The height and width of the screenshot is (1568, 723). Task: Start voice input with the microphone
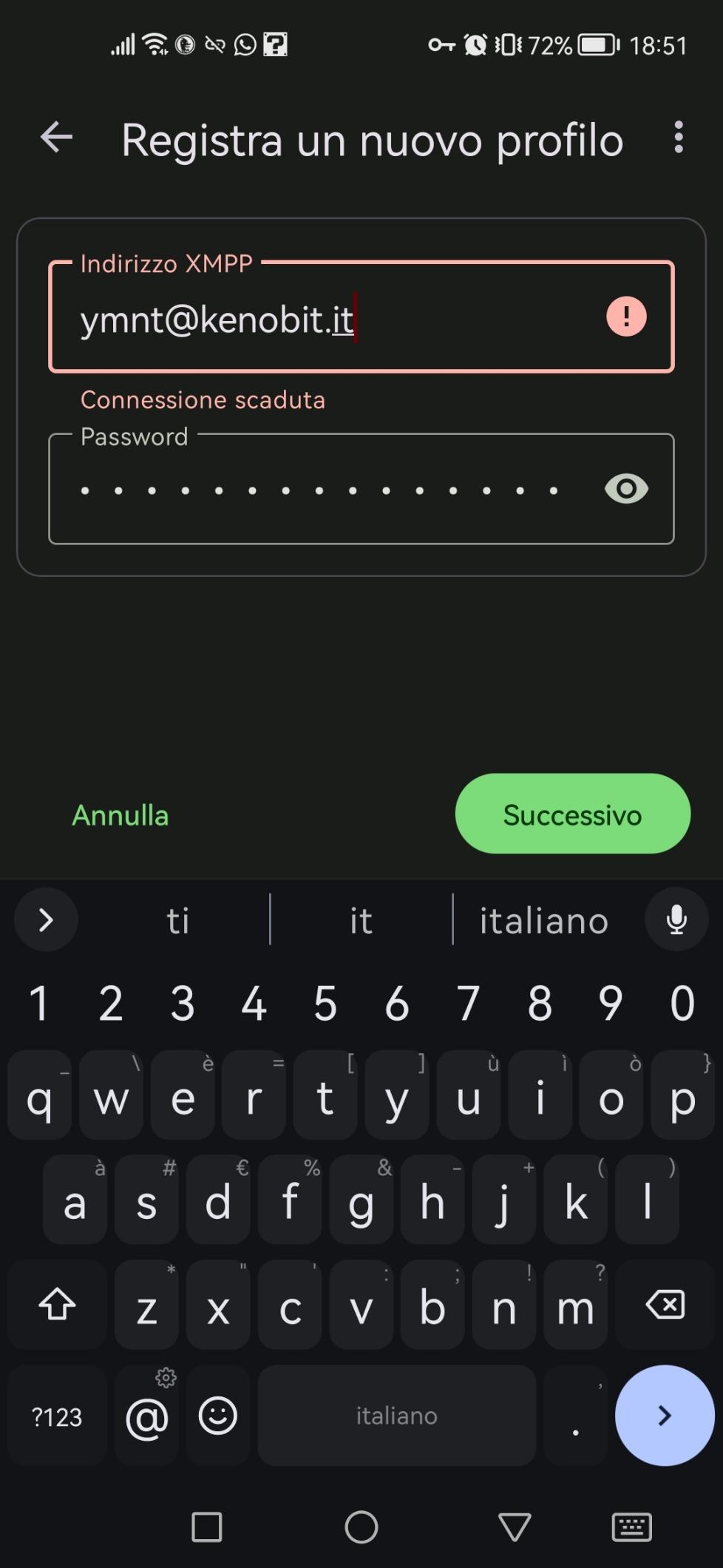pyautogui.click(x=676, y=920)
